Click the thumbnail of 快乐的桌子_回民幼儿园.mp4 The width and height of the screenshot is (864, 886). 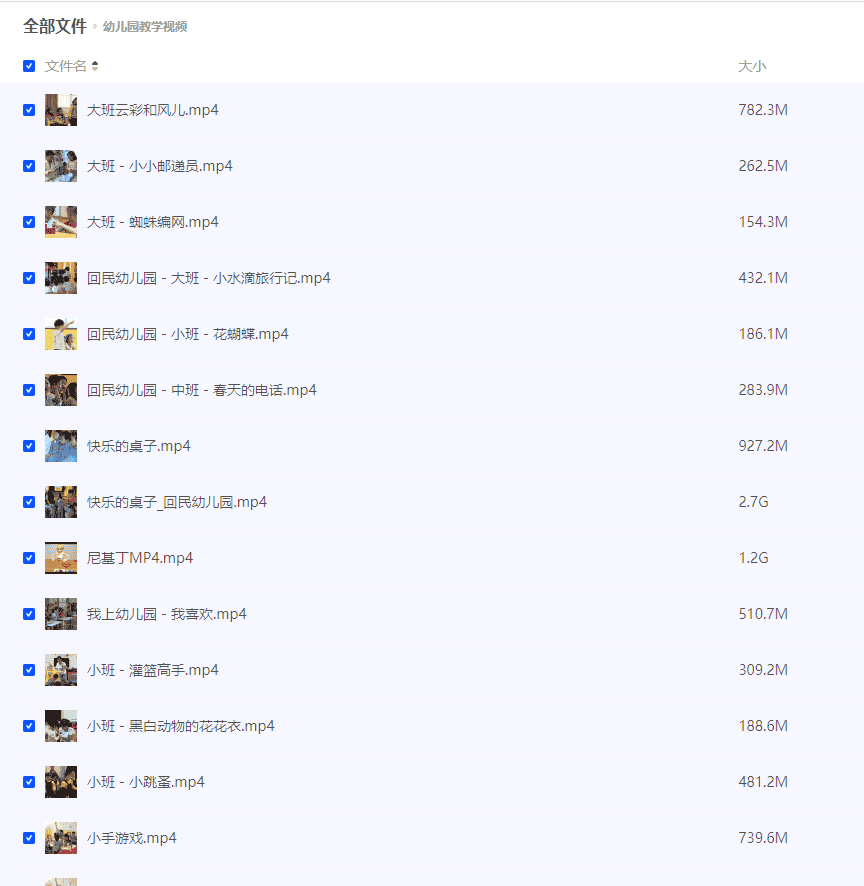[x=61, y=502]
